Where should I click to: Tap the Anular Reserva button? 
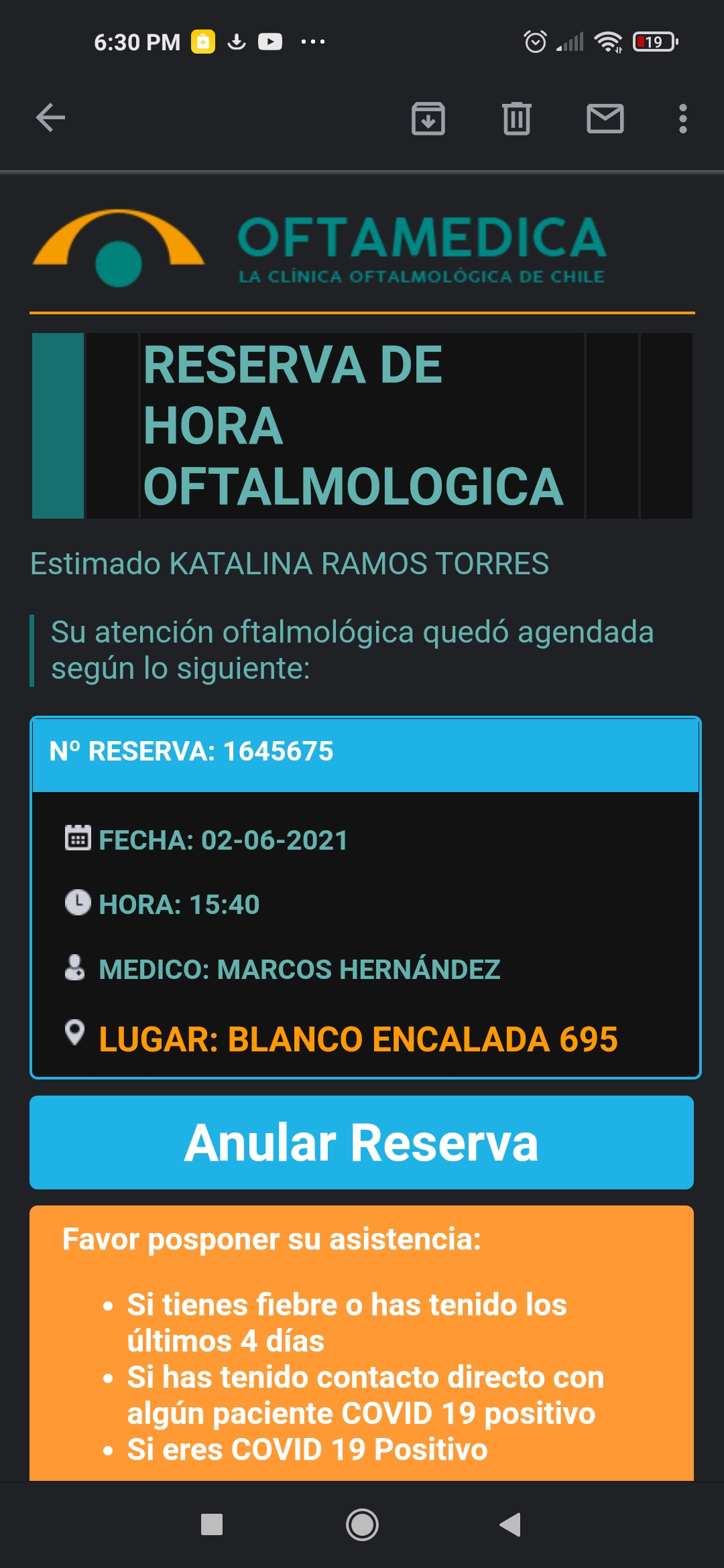pyautogui.click(x=361, y=1142)
